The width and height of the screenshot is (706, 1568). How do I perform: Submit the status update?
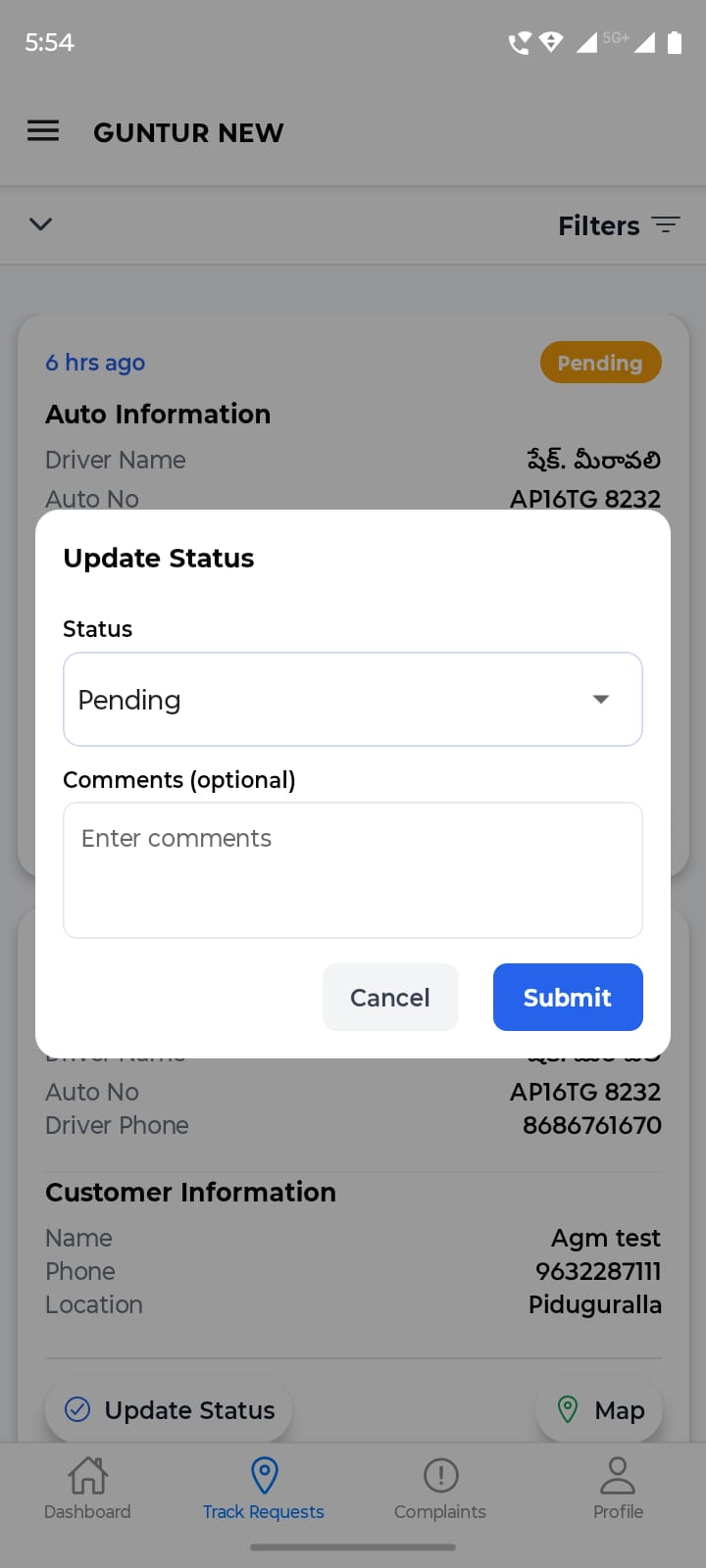[567, 997]
